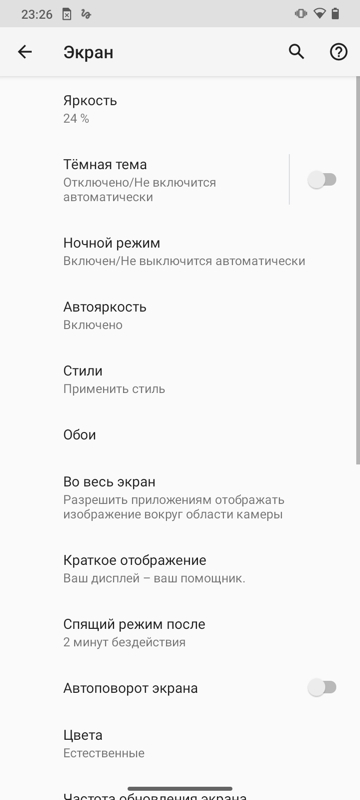Open Автояркость setting
Image resolution: width=360 pixels, height=800 pixels.
point(180,315)
